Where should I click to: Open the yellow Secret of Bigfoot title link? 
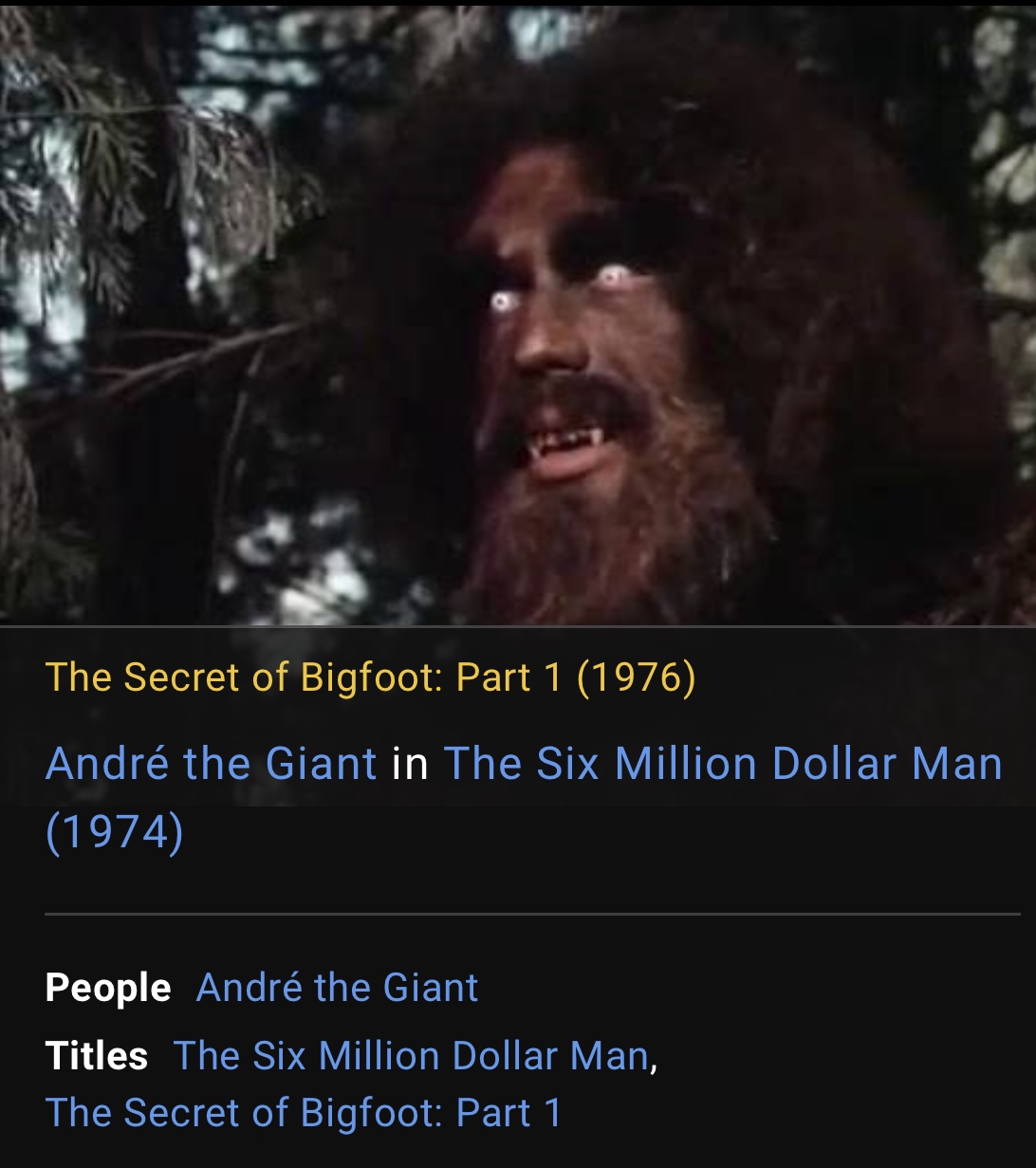click(x=370, y=677)
